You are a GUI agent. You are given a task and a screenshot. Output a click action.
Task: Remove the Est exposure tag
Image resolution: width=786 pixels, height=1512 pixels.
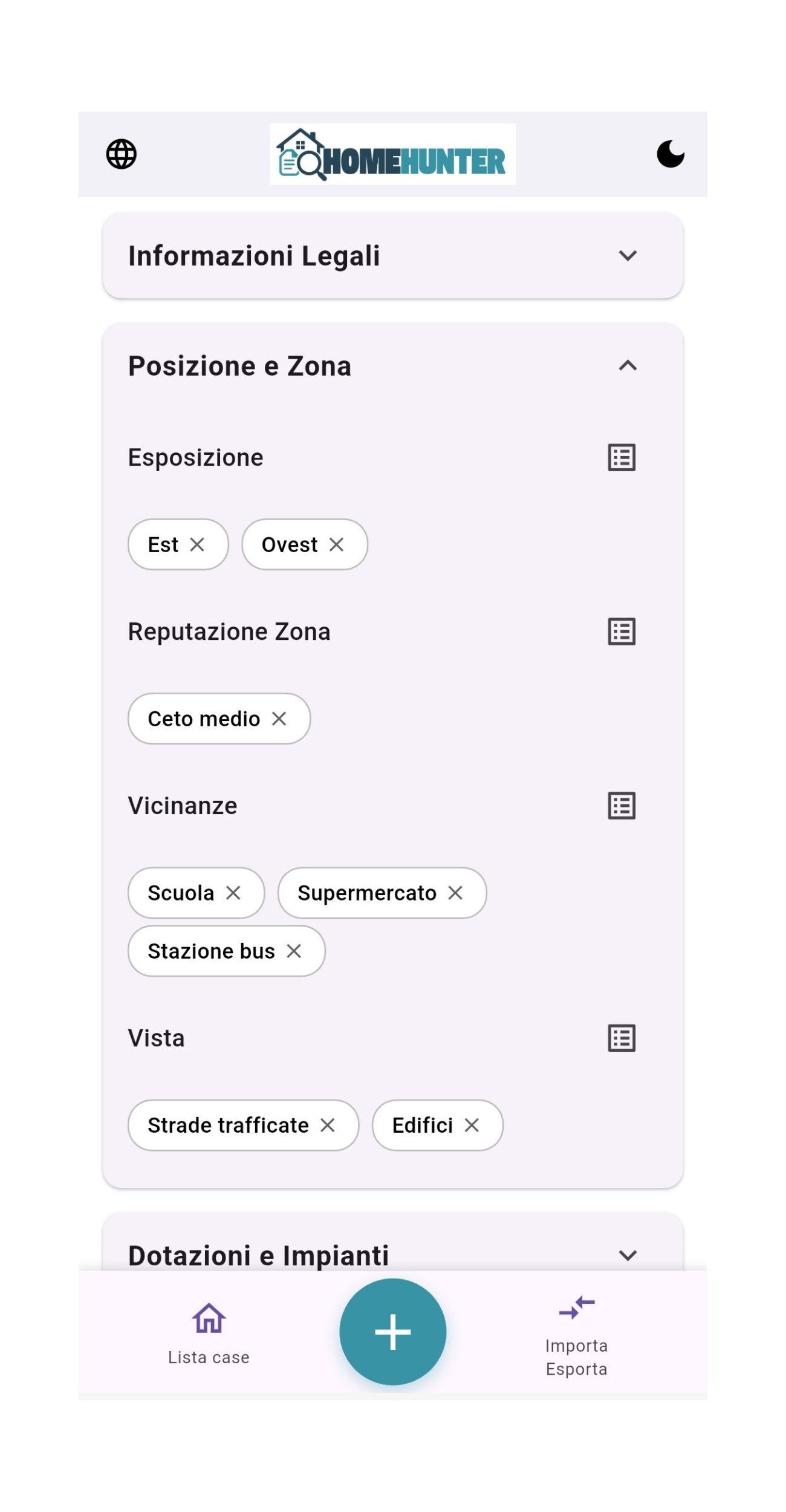198,544
